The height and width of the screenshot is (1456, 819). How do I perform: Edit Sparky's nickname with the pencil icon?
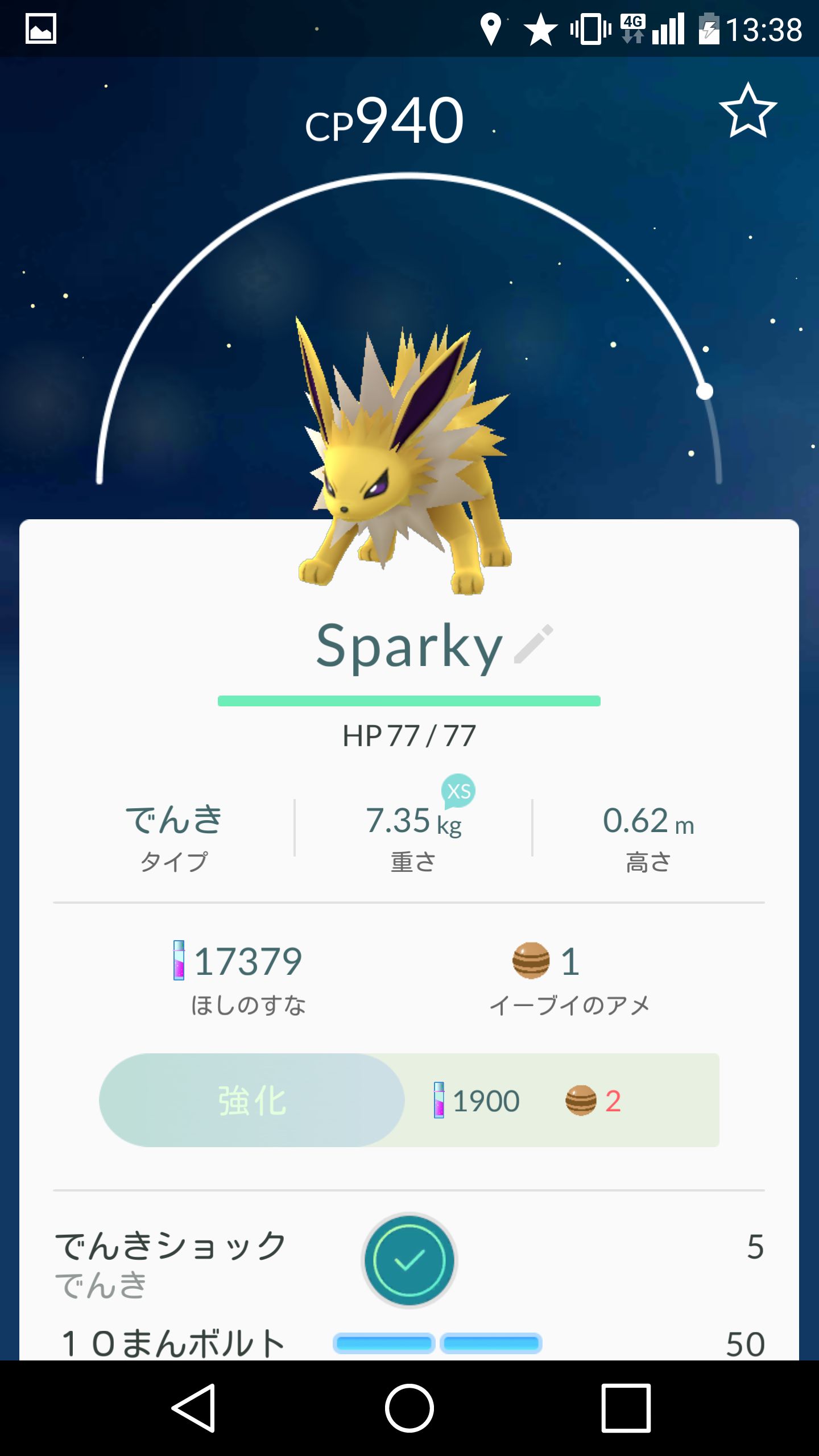(533, 644)
